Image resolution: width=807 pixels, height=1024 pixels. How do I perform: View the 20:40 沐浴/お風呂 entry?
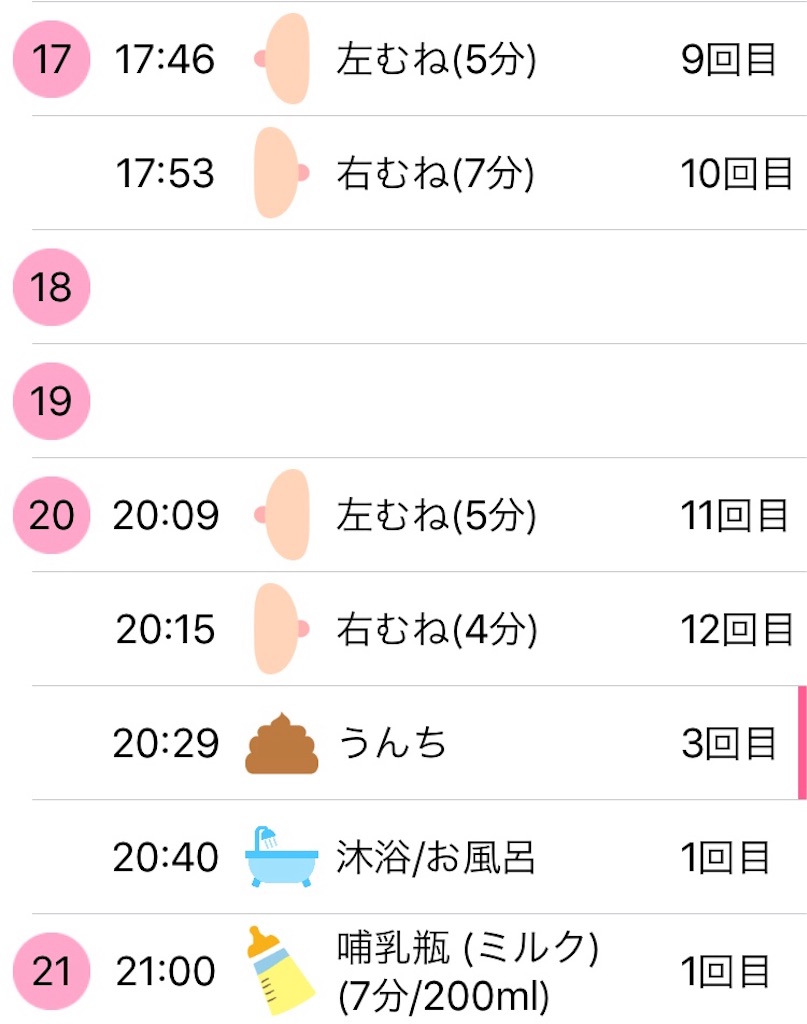[436, 858]
